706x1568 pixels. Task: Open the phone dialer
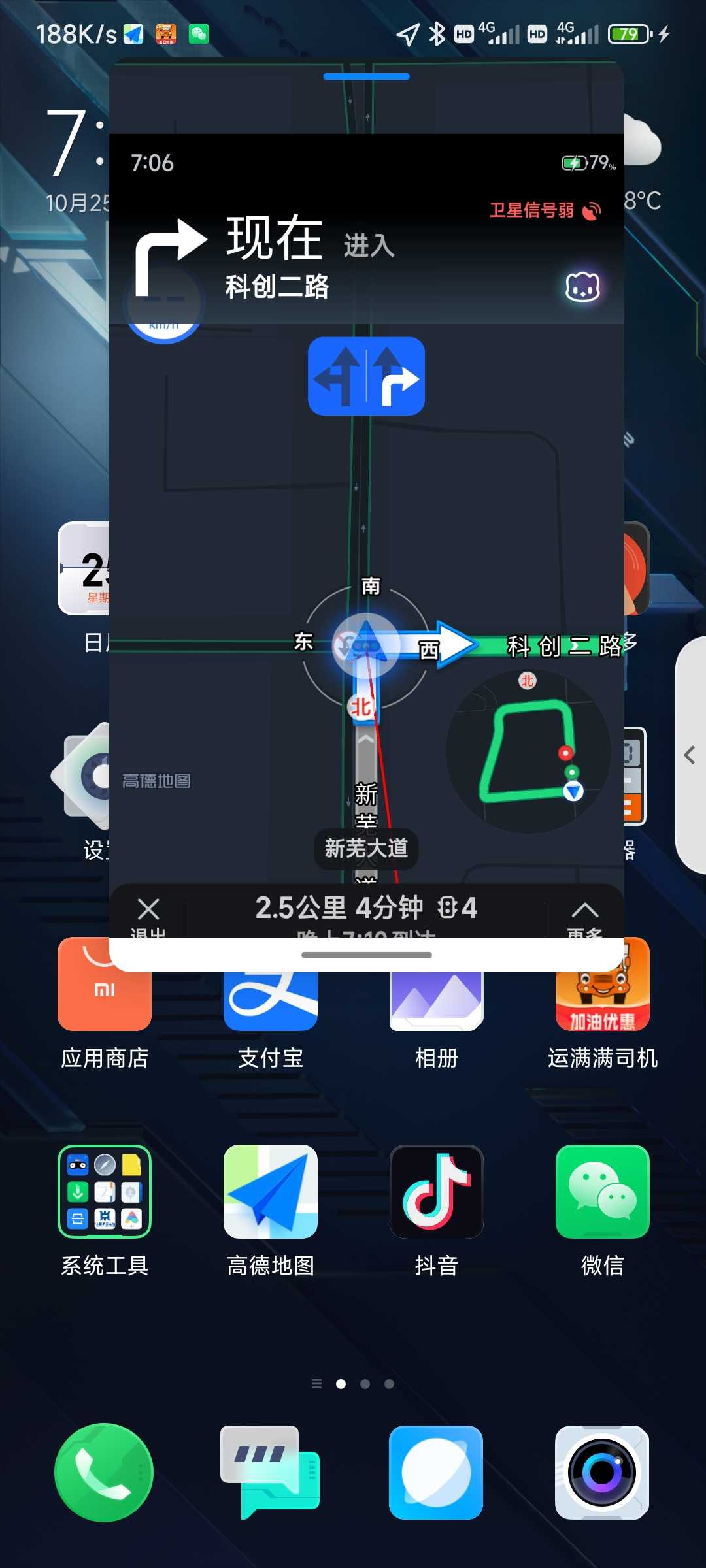coord(105,1473)
